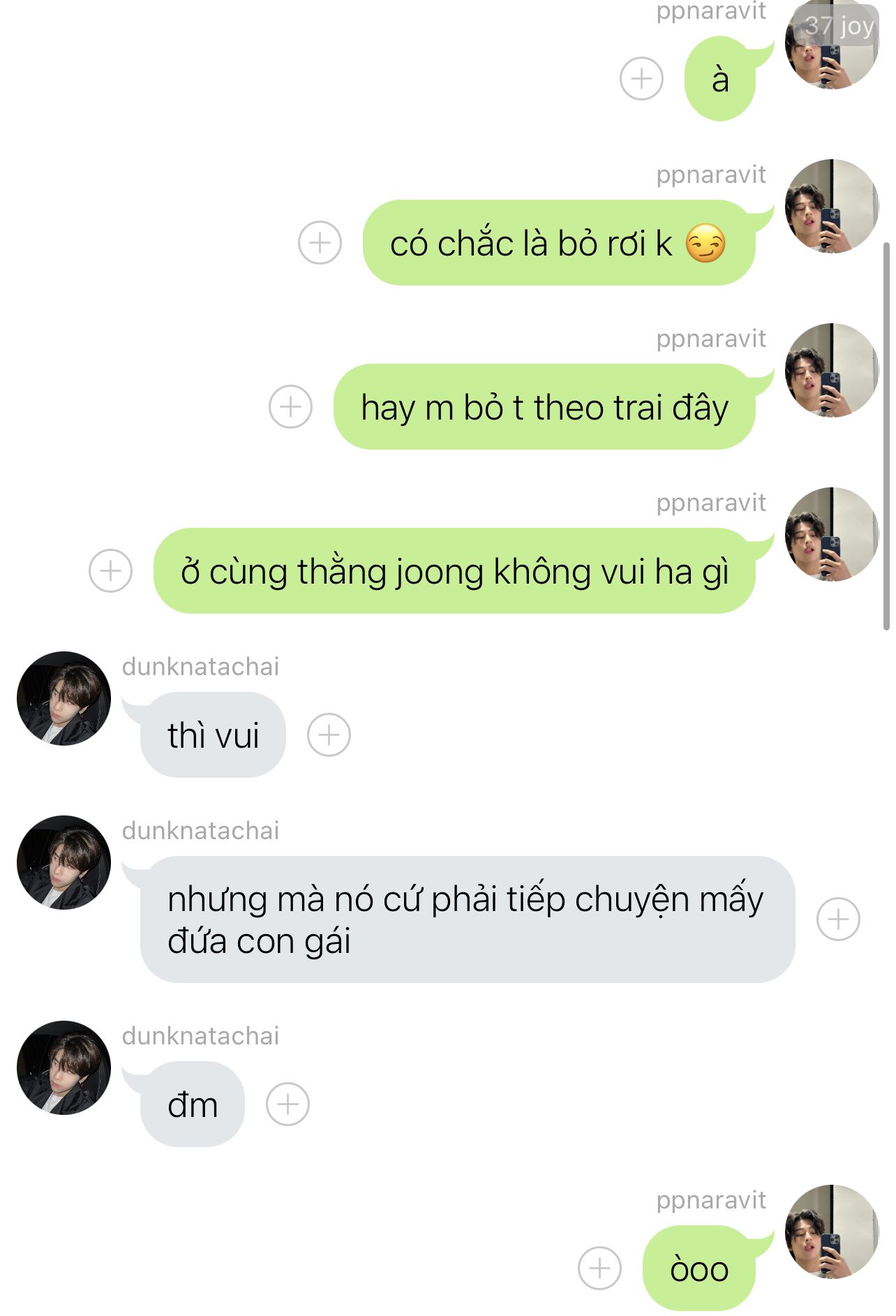React to the "òoo" message

pos(599,1268)
